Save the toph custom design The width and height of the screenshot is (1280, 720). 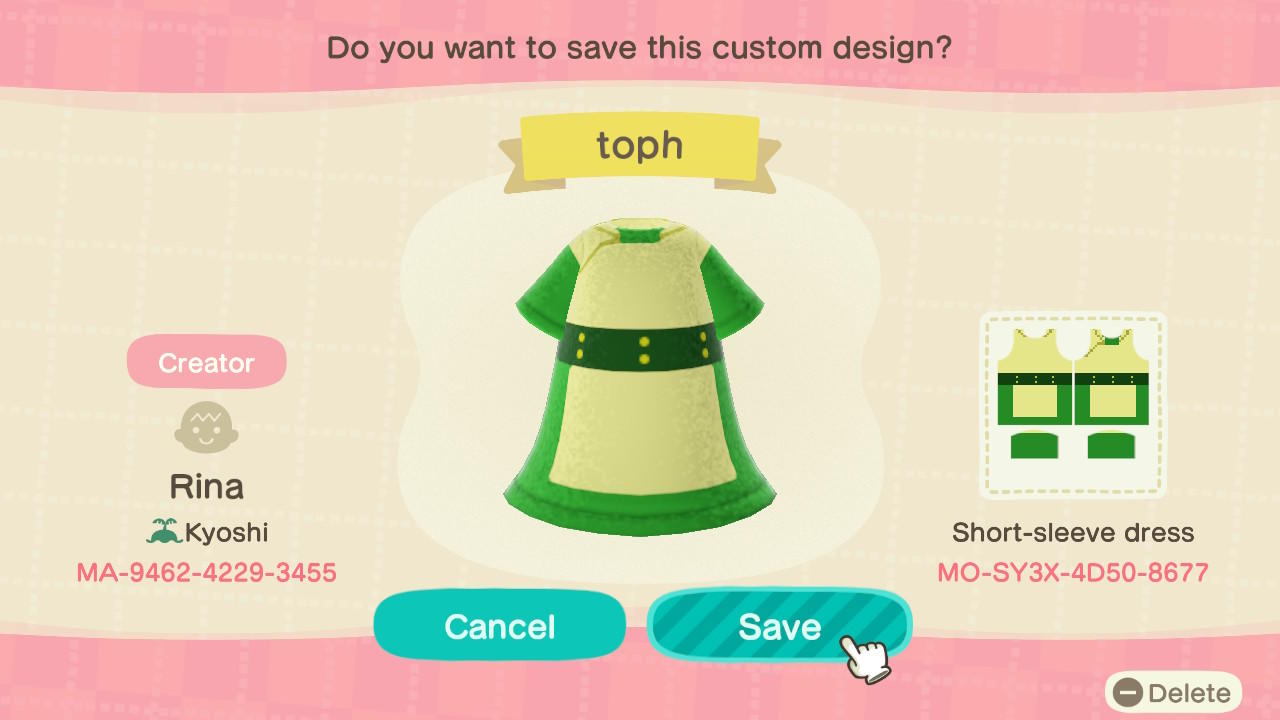tap(778, 626)
